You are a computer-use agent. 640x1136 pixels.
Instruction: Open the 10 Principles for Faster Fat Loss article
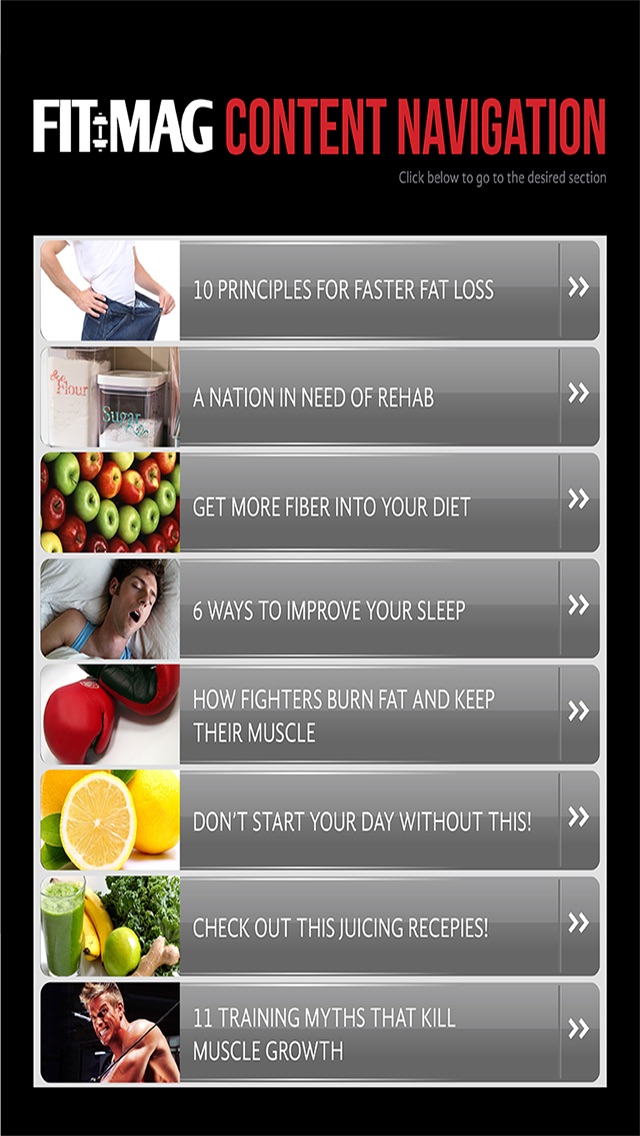click(x=343, y=290)
